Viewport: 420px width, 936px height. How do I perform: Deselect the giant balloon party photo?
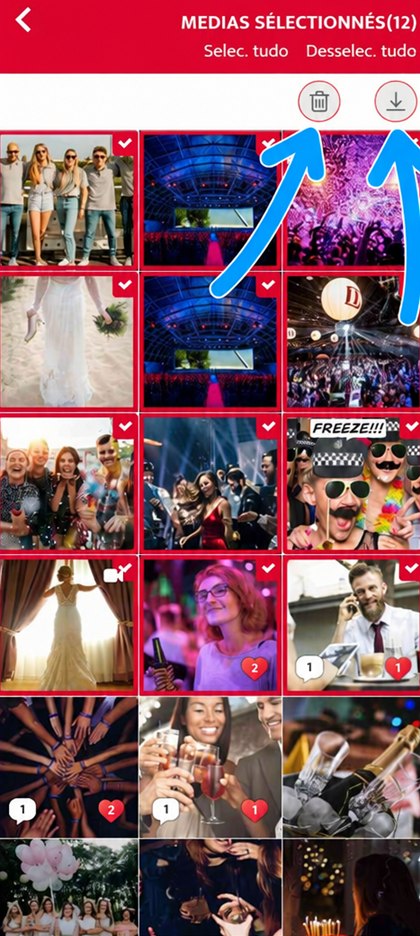click(353, 341)
